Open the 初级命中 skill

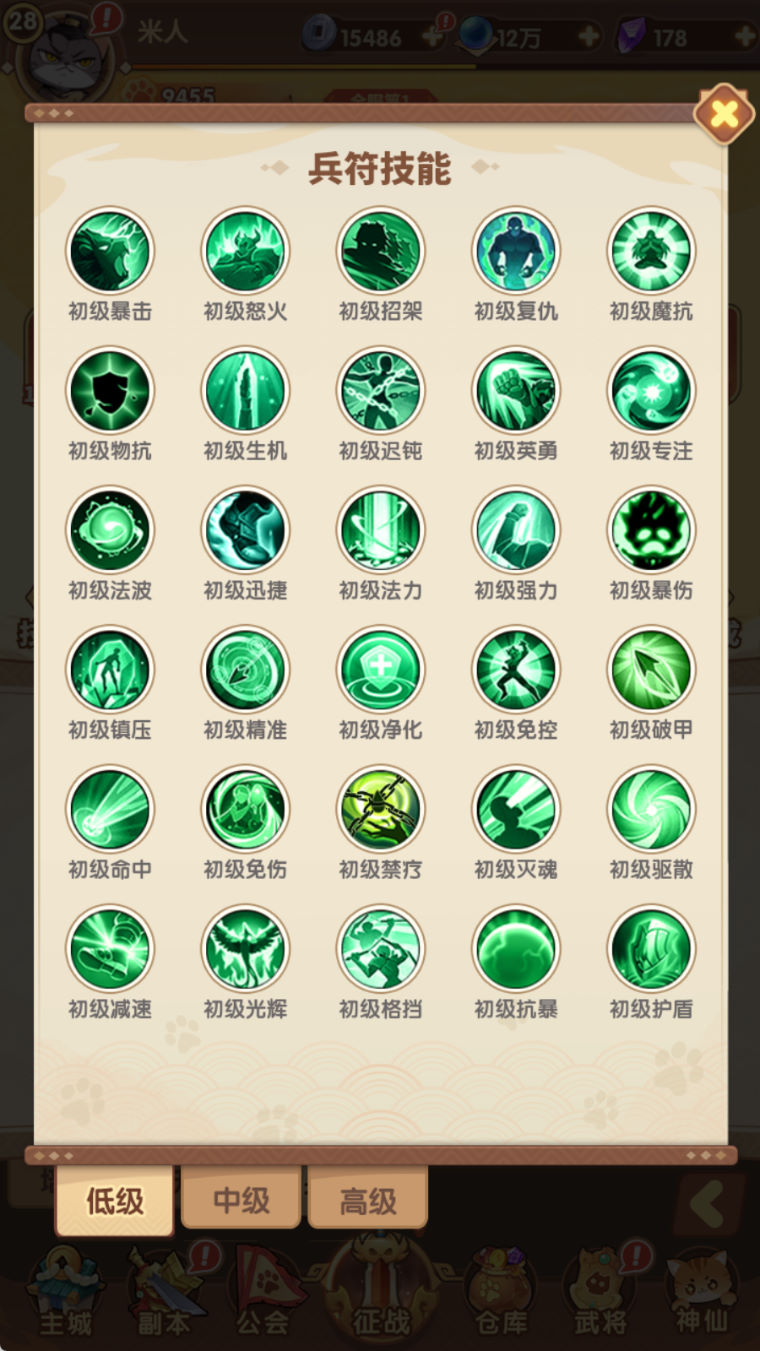[110, 809]
